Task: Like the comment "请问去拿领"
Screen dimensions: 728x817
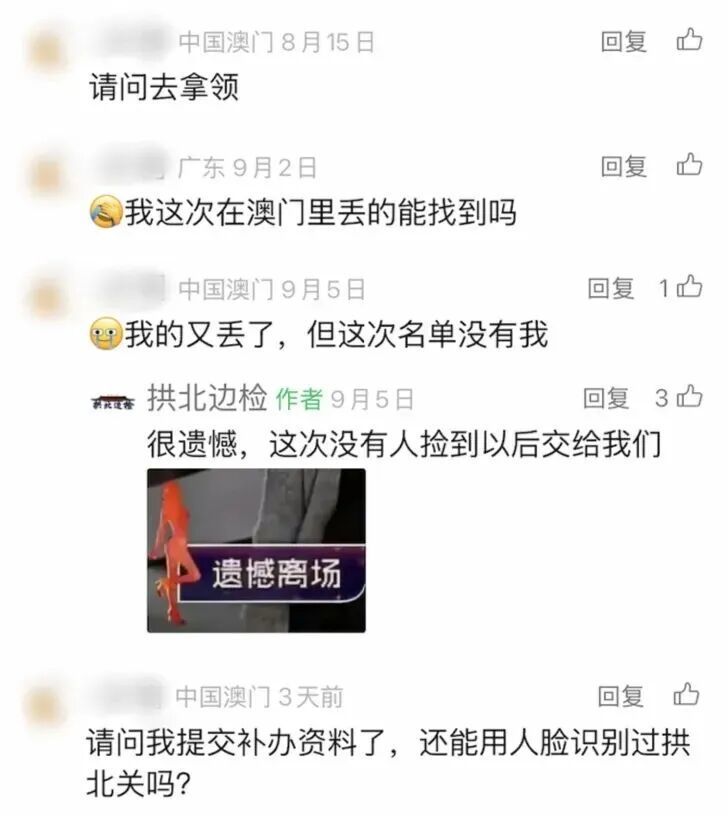Action: click(689, 40)
